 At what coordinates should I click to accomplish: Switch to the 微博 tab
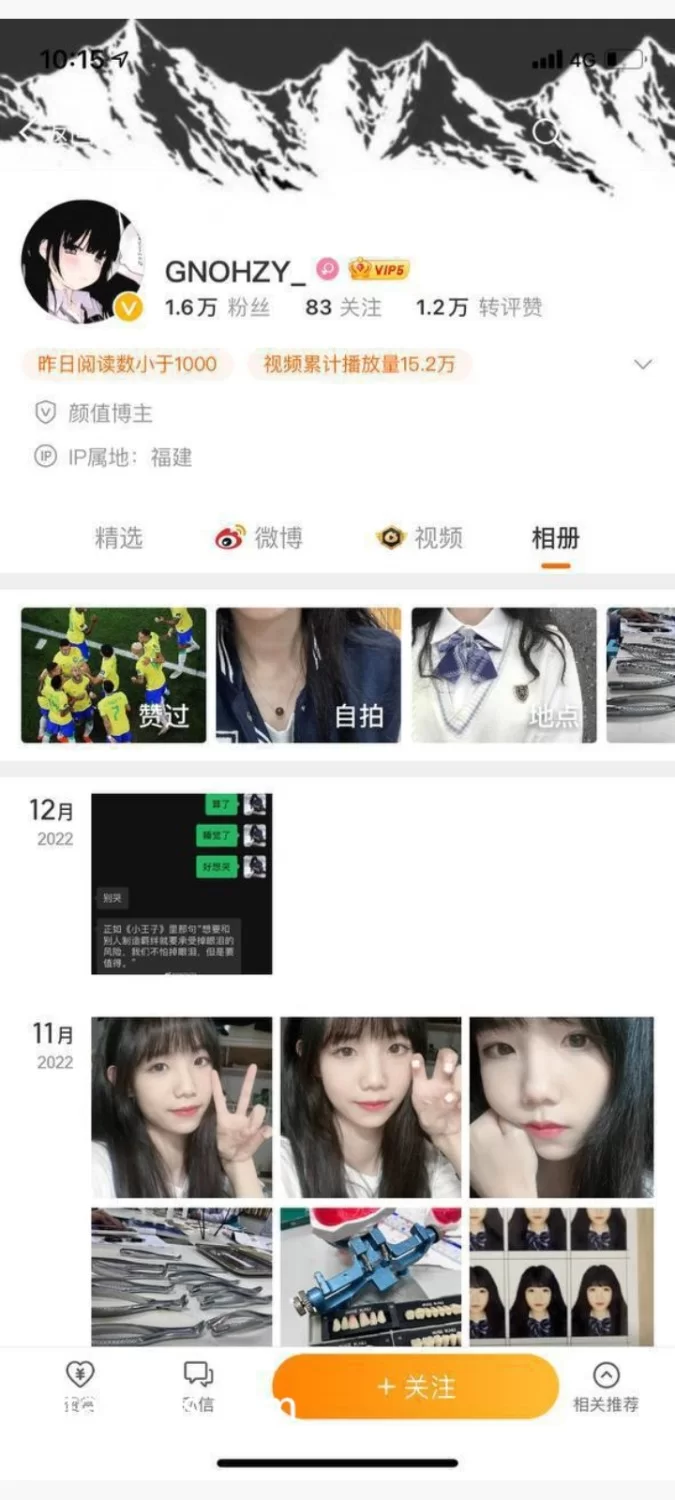point(259,538)
